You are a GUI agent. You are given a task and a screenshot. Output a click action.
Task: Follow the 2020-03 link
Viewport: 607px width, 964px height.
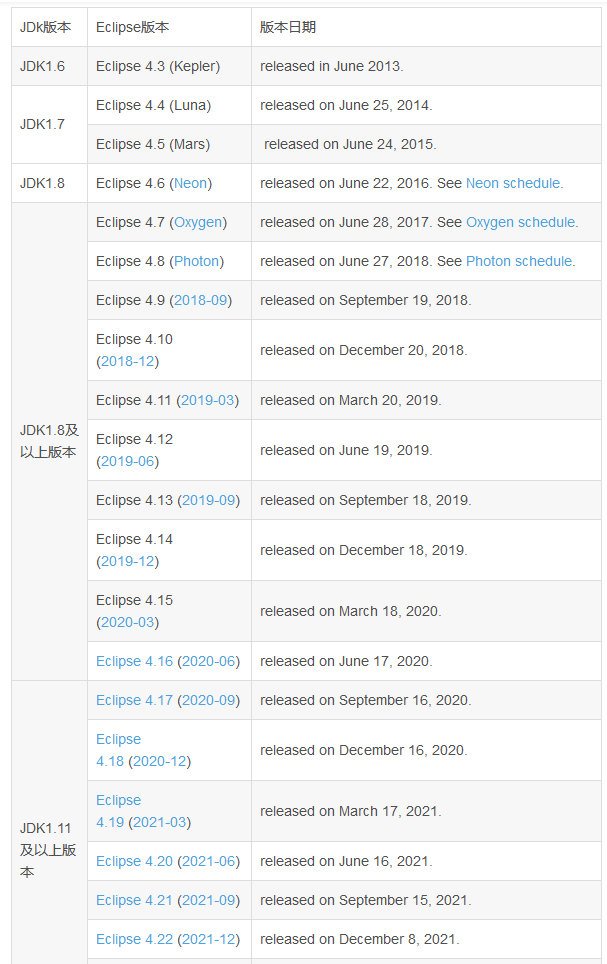point(127,622)
